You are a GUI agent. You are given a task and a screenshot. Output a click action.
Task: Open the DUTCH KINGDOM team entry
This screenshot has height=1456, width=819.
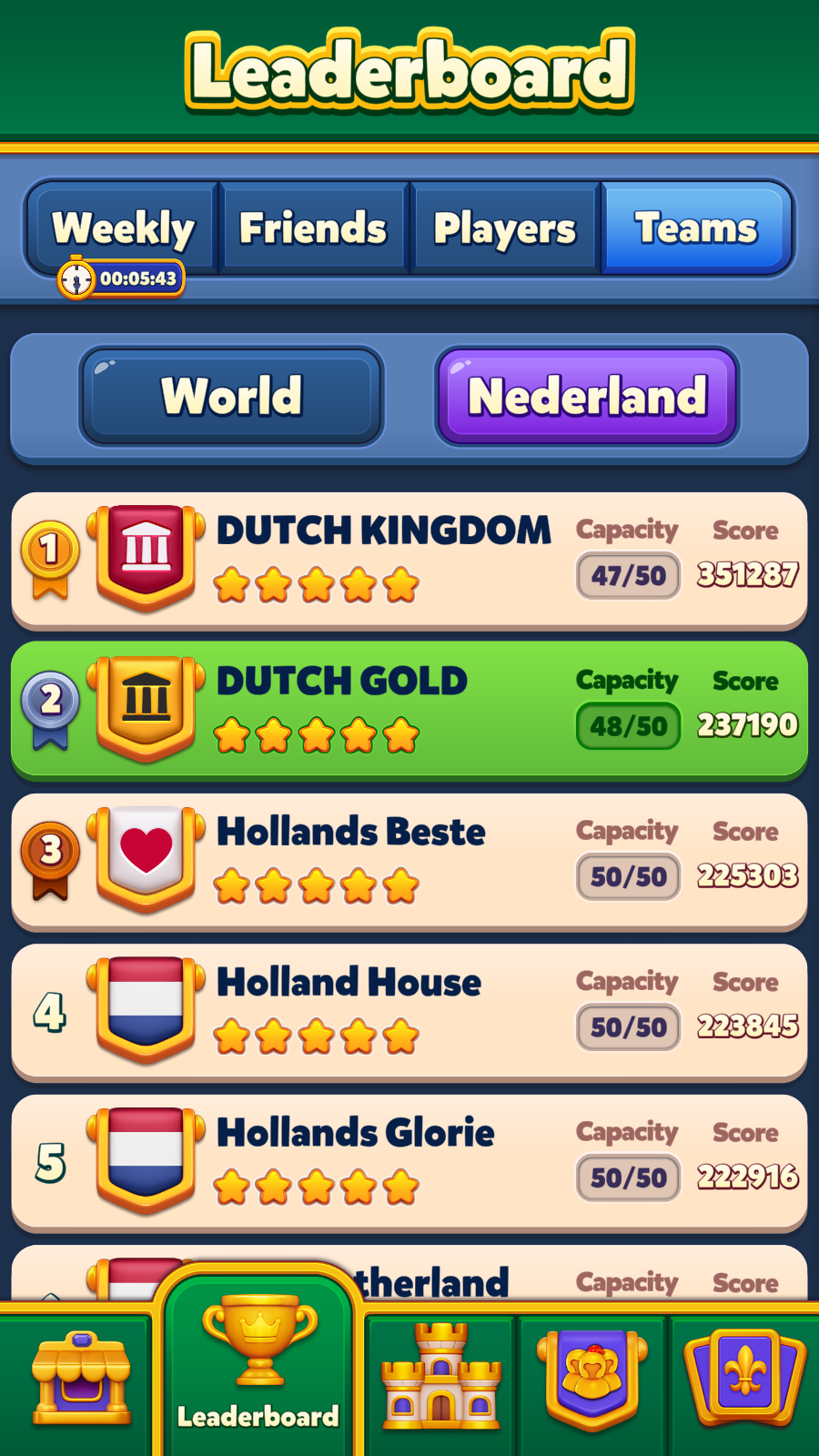409,560
